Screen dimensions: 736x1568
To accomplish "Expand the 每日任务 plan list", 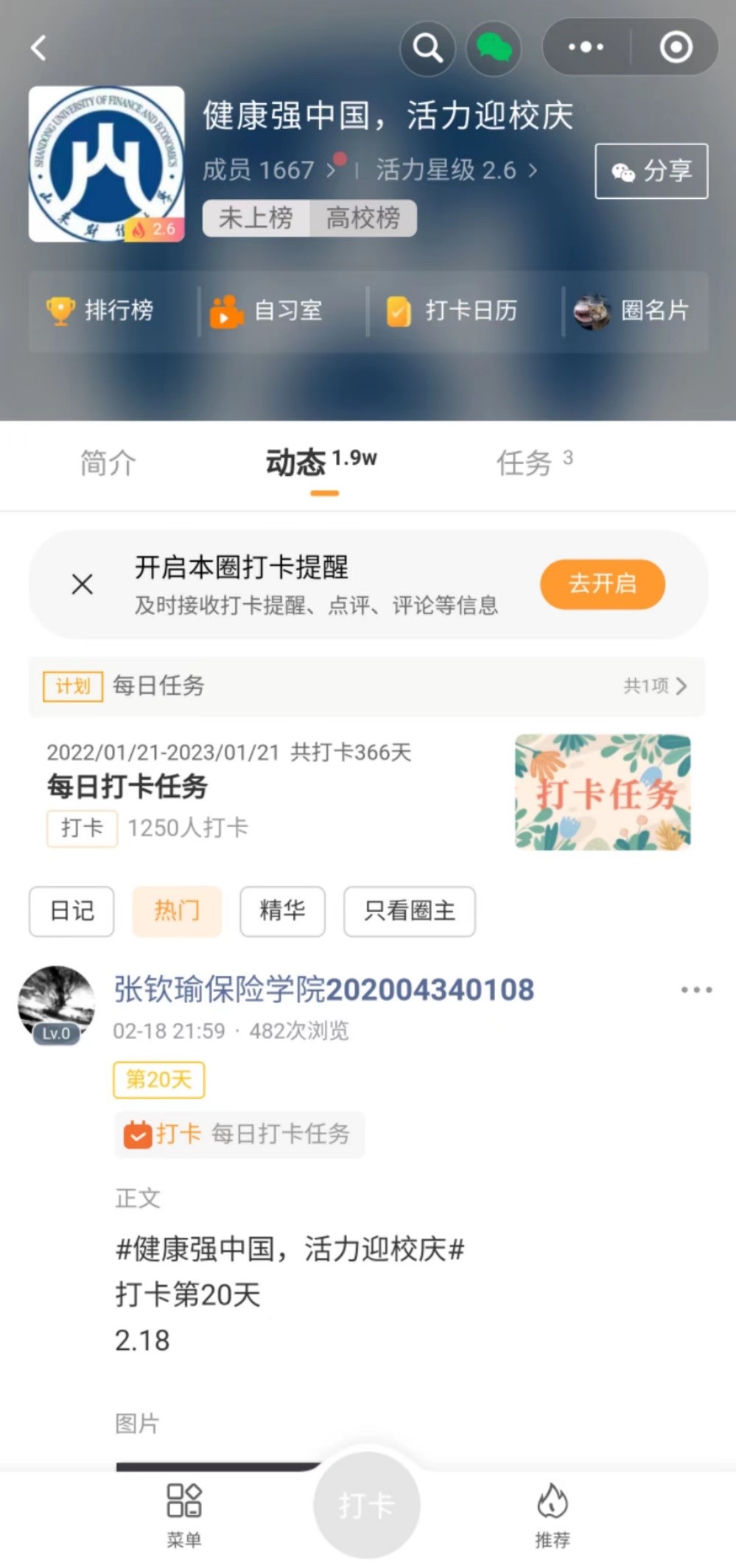I will point(655,686).
